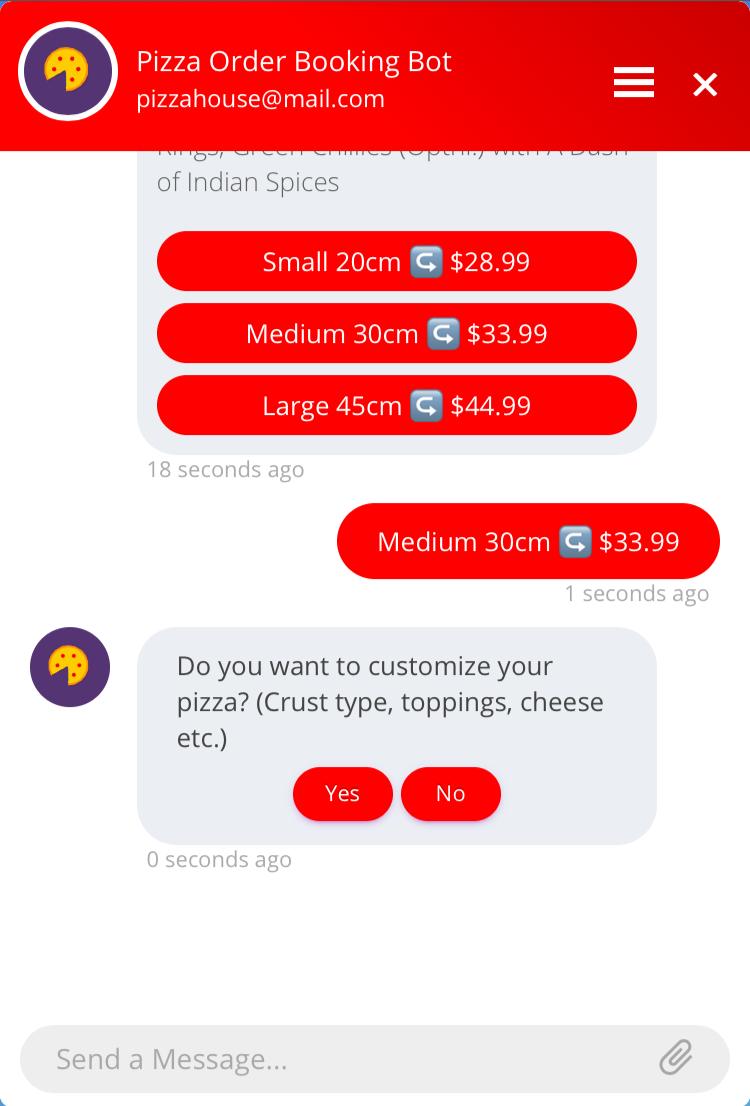Image resolution: width=750 pixels, height=1106 pixels.
Task: Answer Yes to customize your pizza
Action: (342, 794)
